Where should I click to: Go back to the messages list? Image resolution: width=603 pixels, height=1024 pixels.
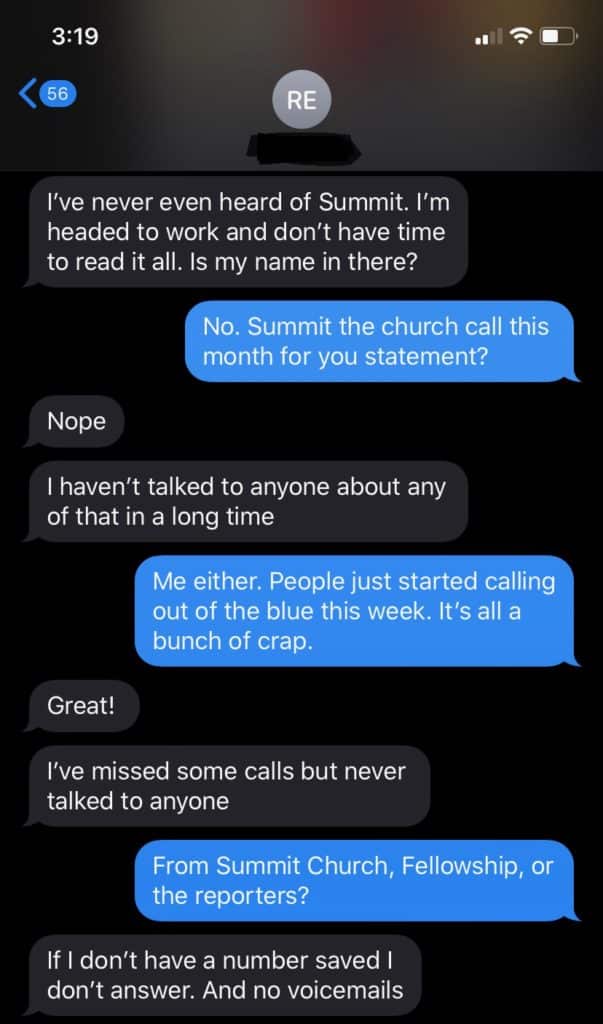pos(48,94)
